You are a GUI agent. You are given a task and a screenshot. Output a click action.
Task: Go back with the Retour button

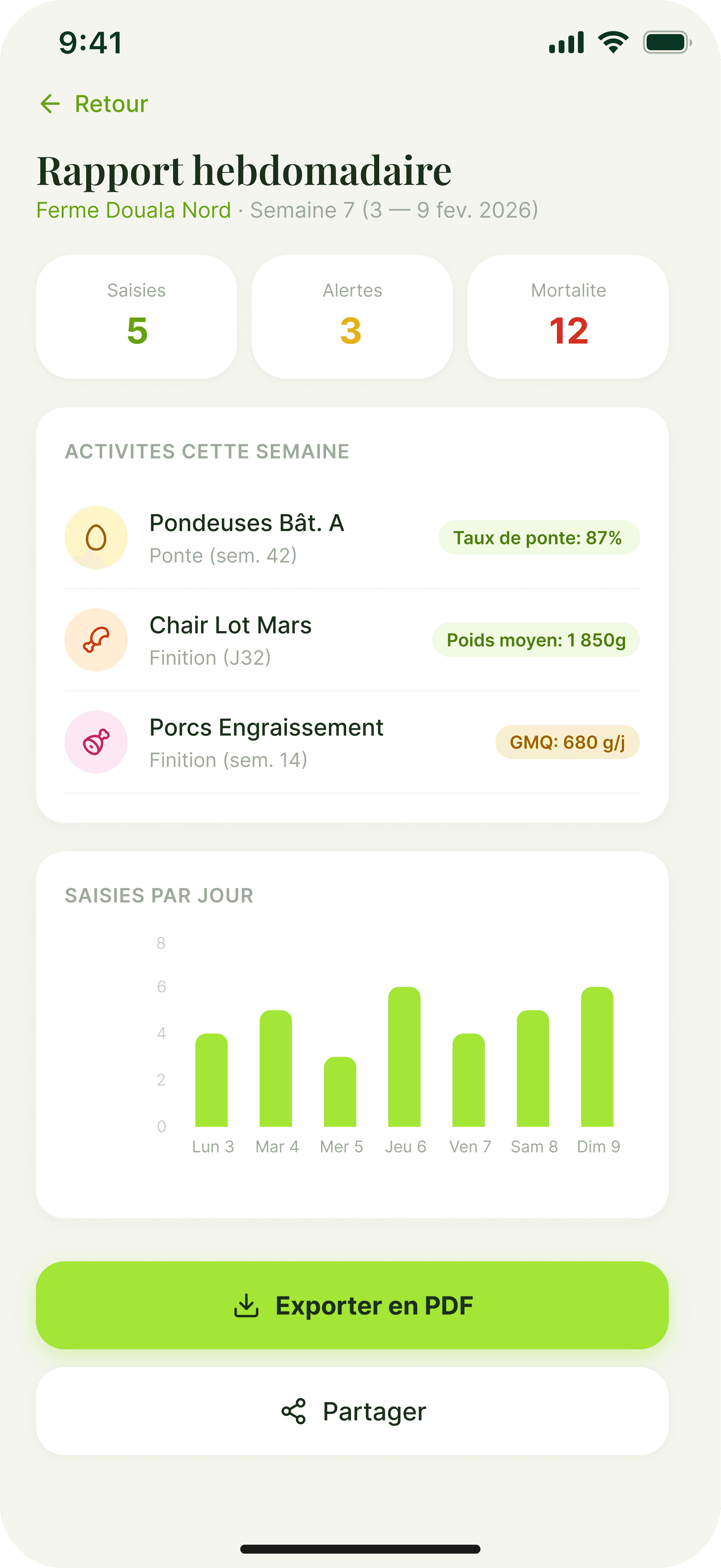94,104
